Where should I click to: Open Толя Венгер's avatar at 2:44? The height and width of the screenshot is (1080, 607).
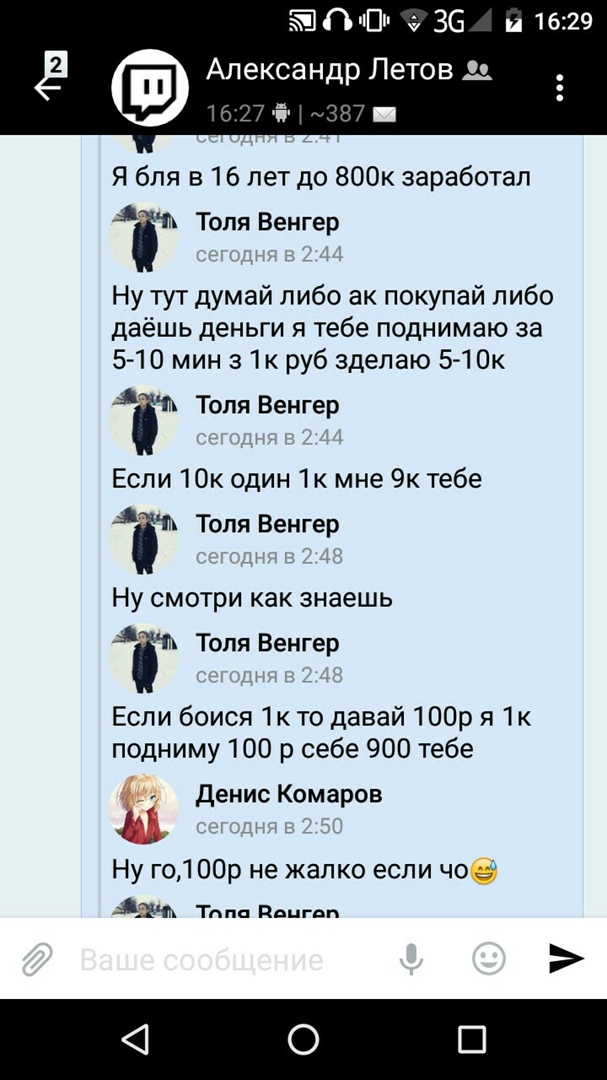143,237
